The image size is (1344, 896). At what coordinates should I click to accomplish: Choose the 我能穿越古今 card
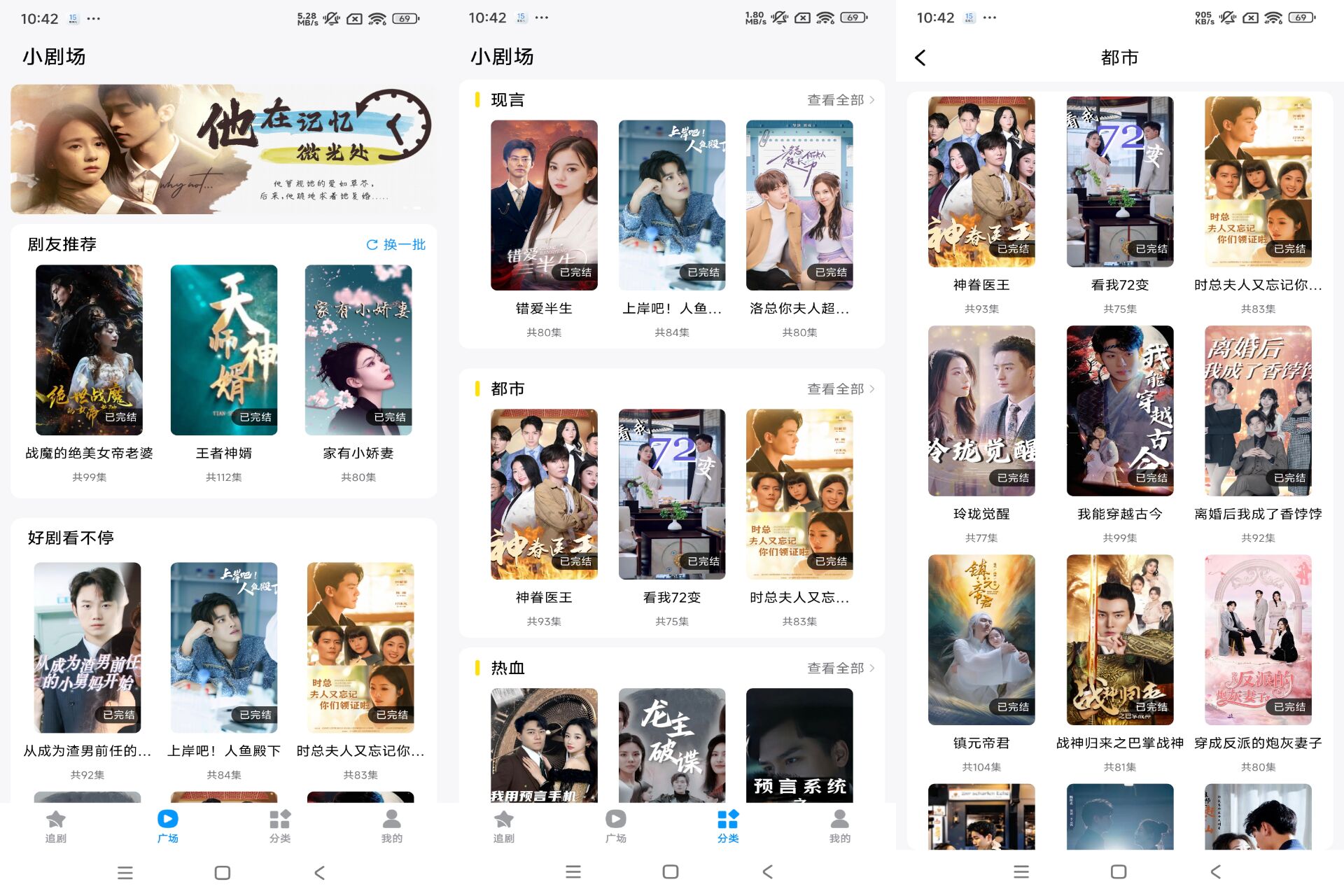tap(1119, 411)
